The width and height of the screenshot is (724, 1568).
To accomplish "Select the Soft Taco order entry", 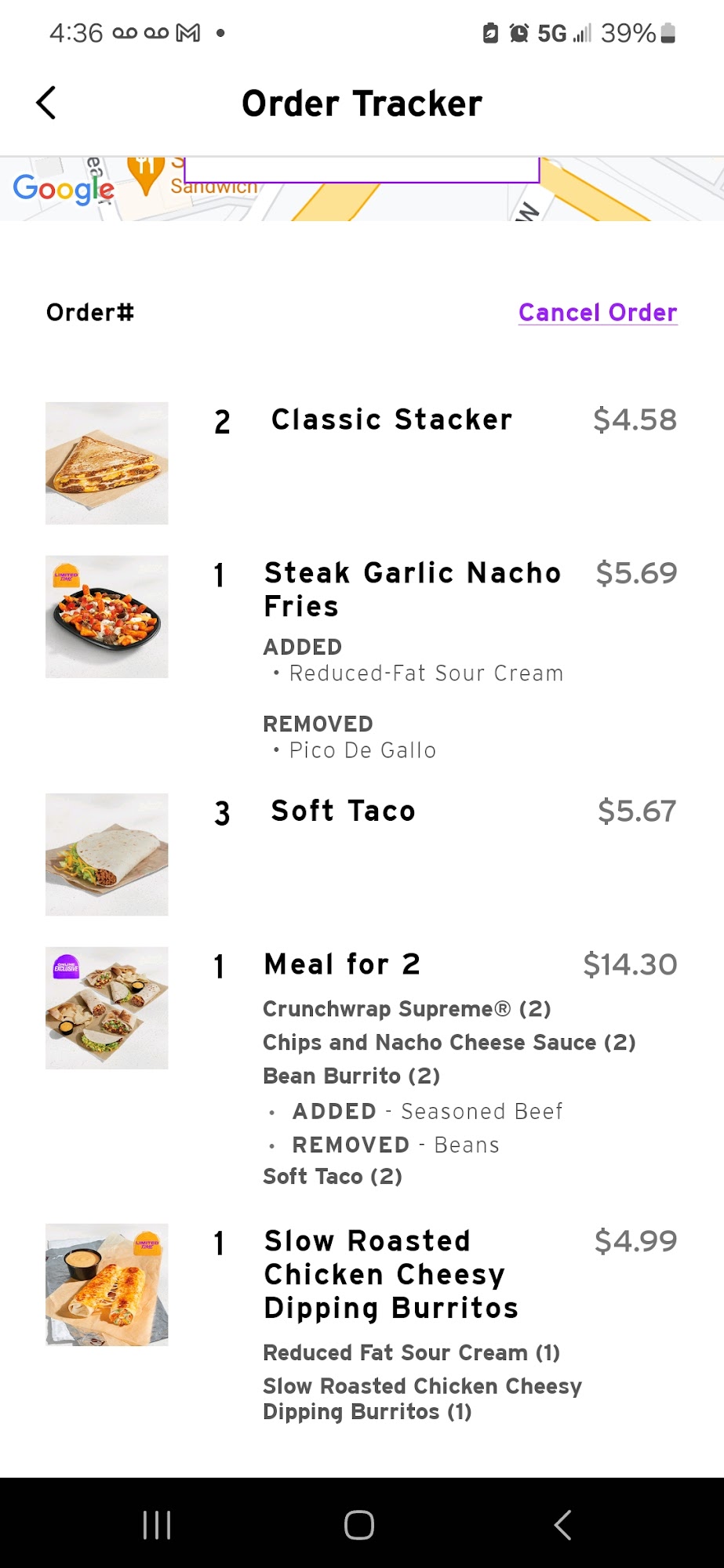I will (x=343, y=811).
